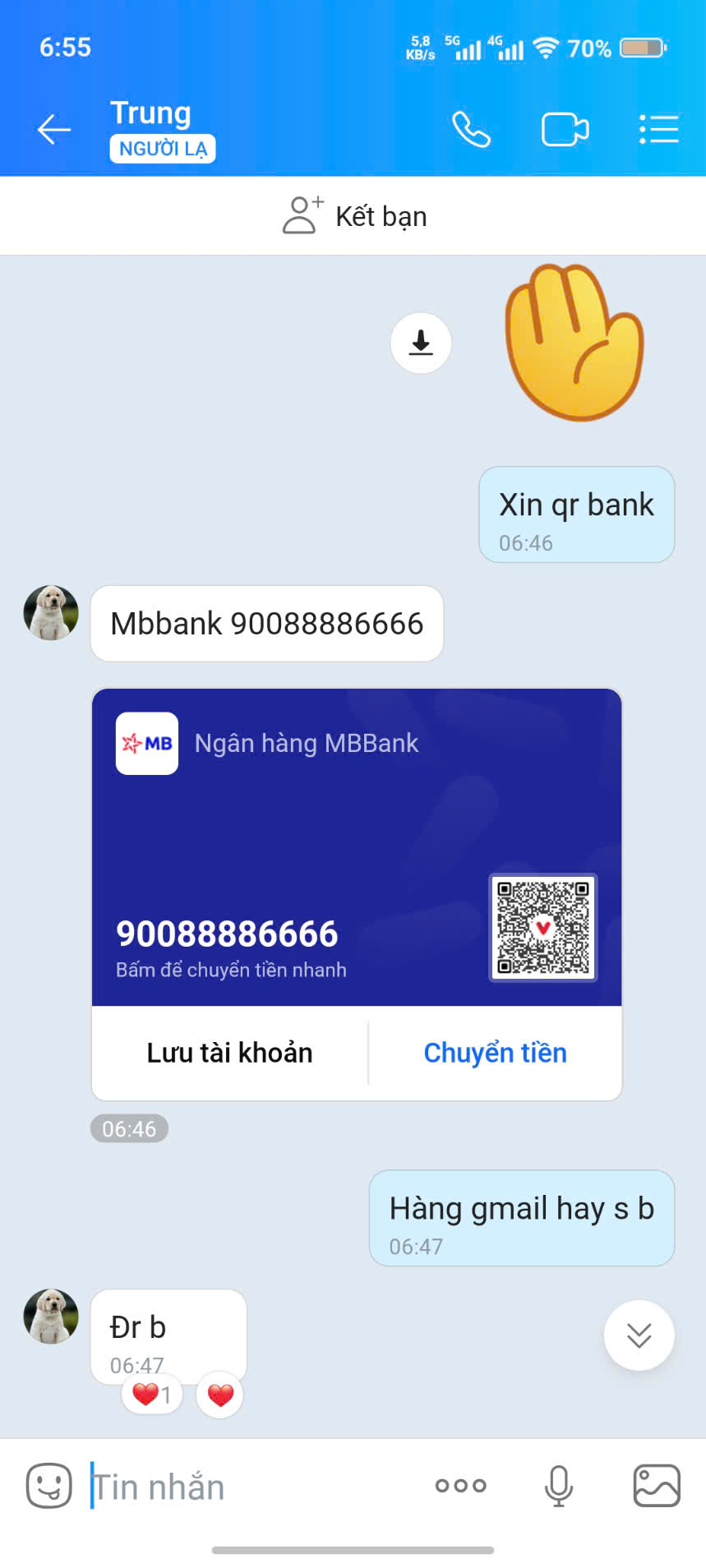
Task: Download the hand sticker
Action: (421, 343)
